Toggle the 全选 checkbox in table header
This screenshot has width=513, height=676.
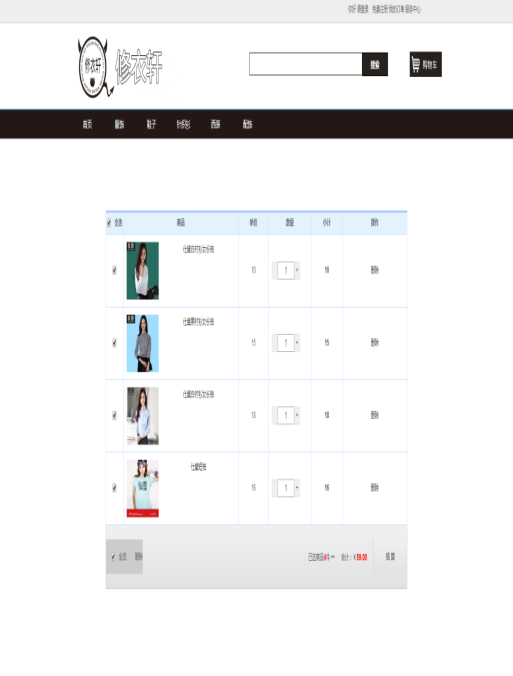(109, 223)
